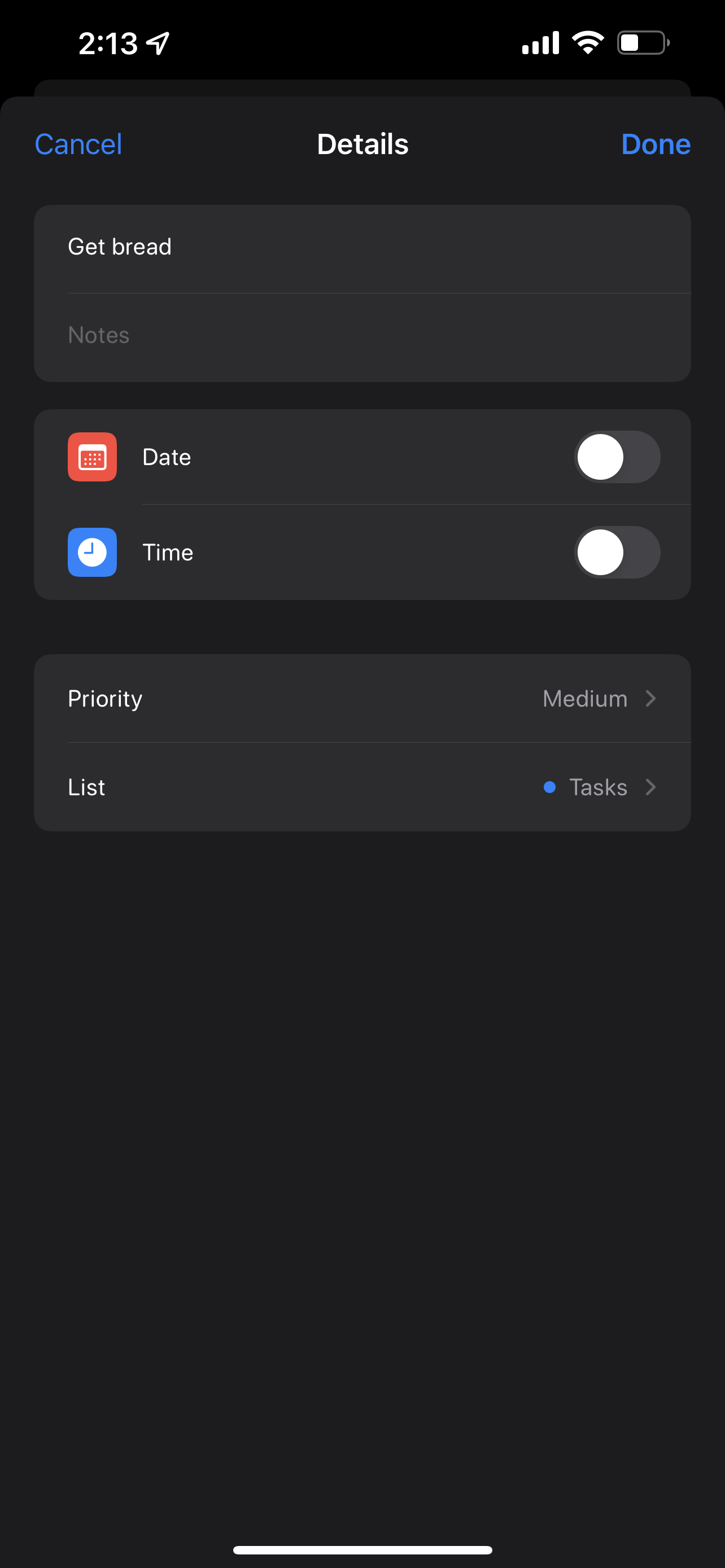The width and height of the screenshot is (725, 1568).
Task: Cancel editing the reminder details
Action: 78,144
